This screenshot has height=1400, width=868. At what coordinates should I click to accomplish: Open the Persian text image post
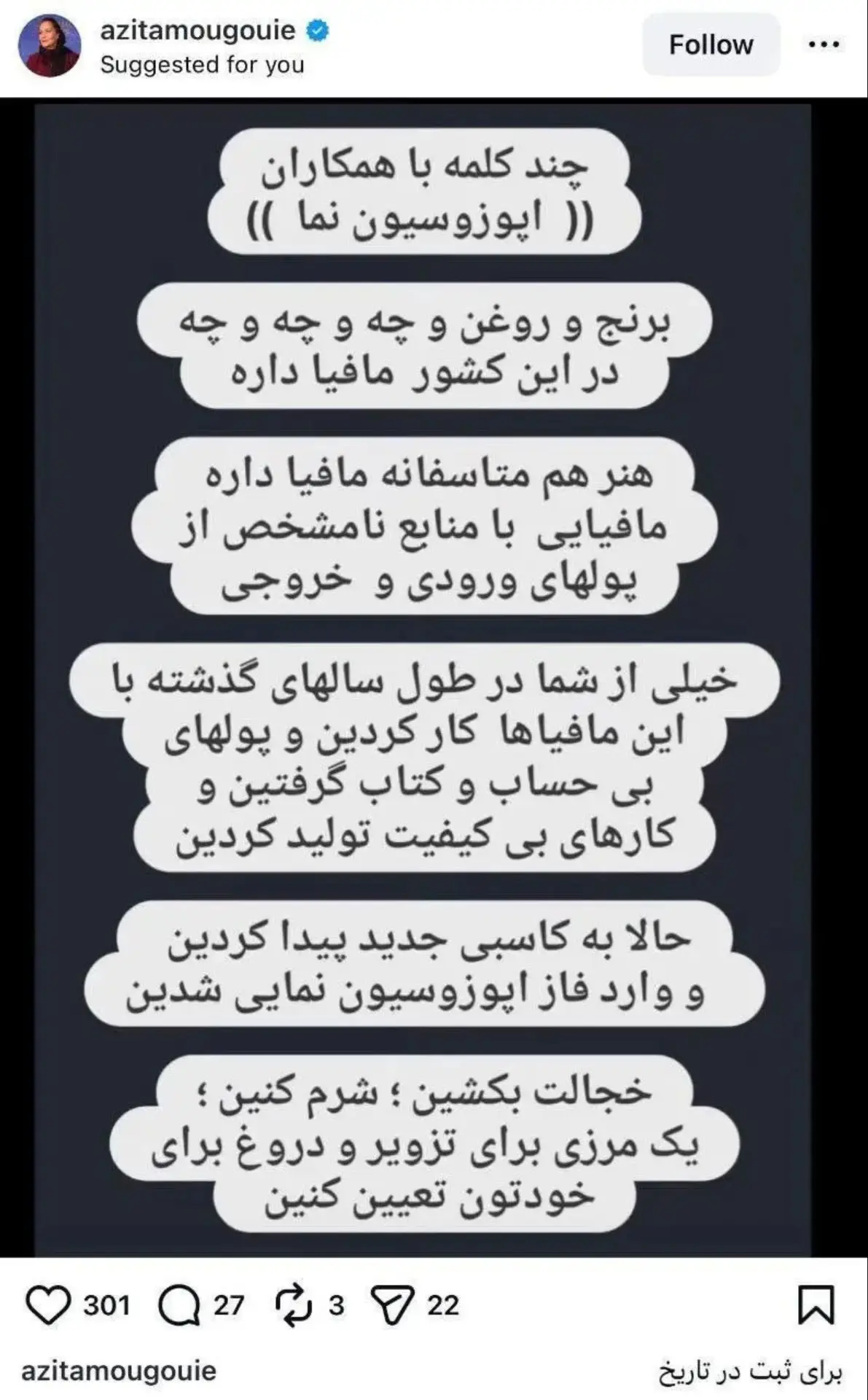tap(423, 678)
